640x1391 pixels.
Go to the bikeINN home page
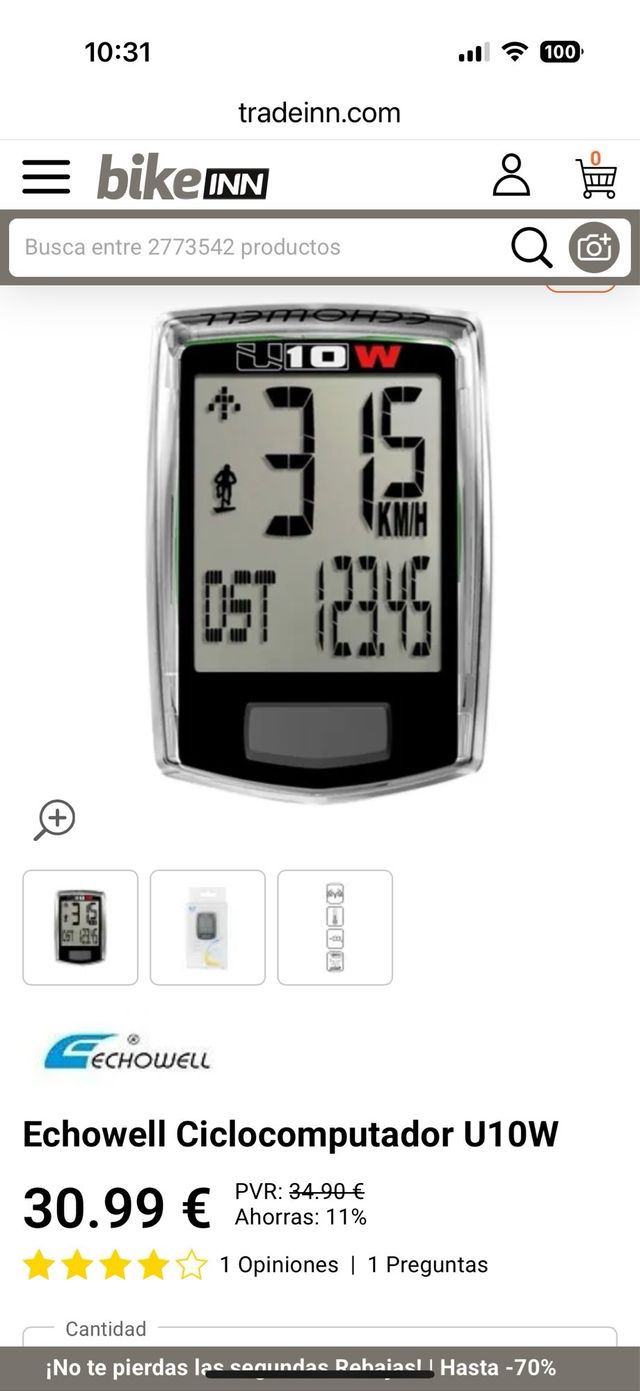(x=183, y=178)
